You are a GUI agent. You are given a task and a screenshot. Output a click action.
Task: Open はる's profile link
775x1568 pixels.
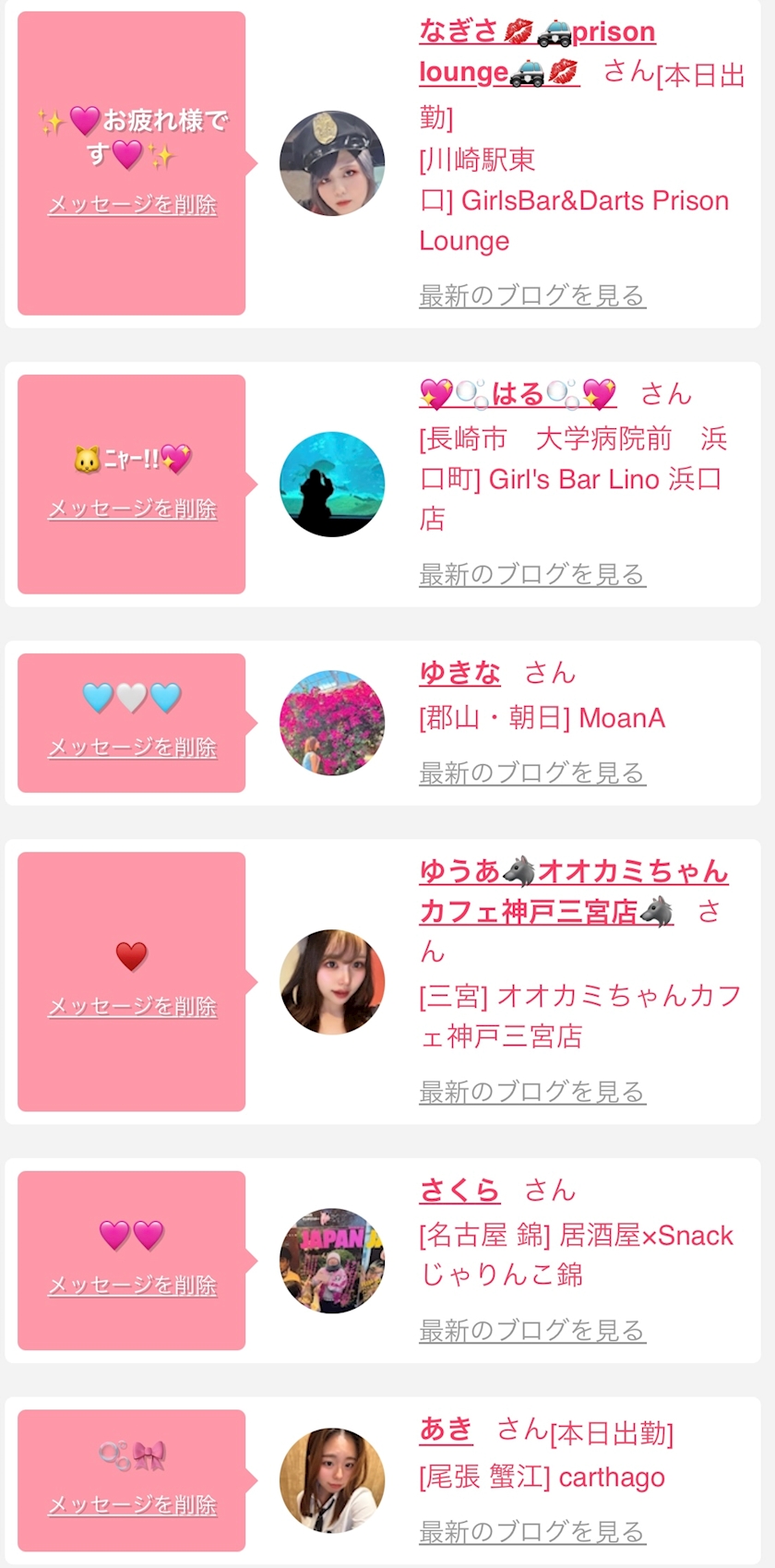click(518, 395)
